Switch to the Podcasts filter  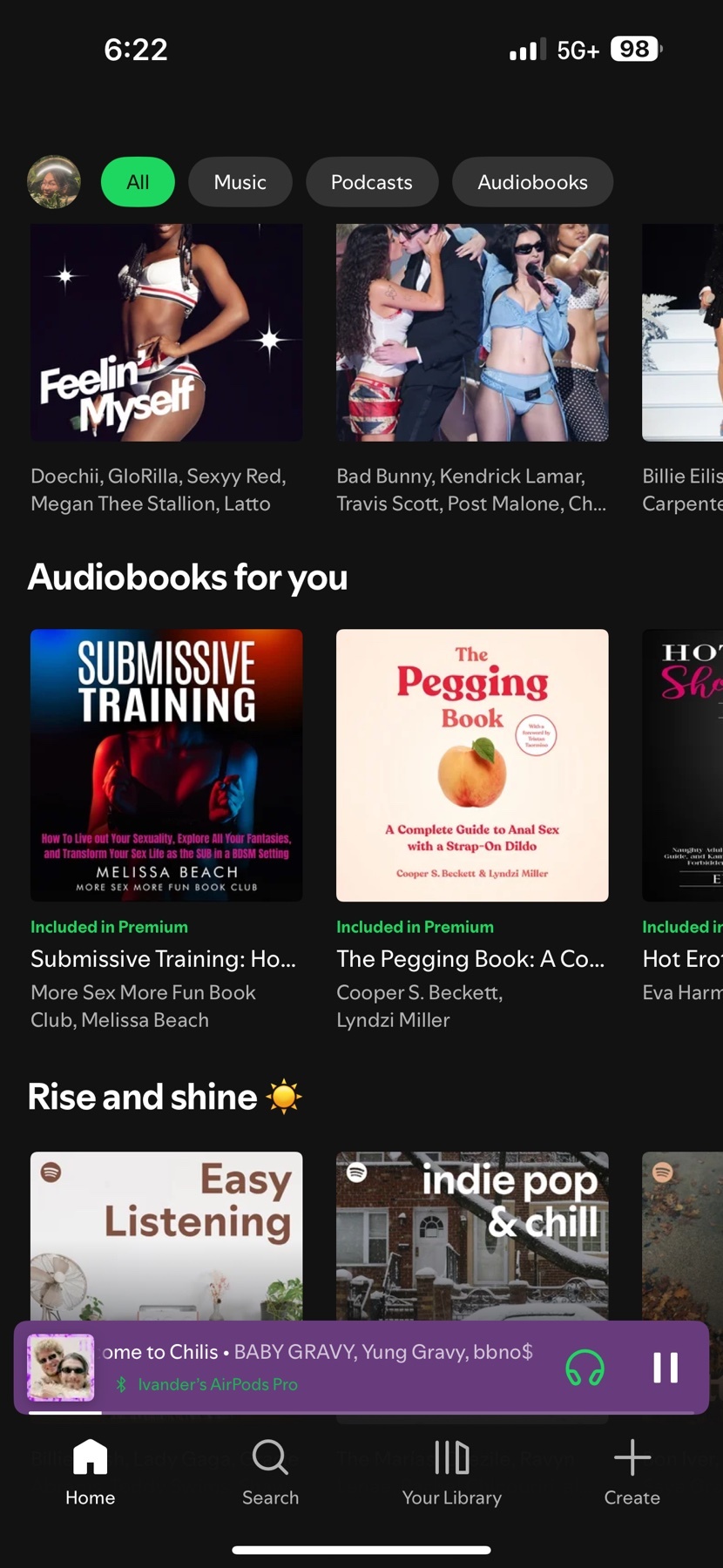(371, 182)
